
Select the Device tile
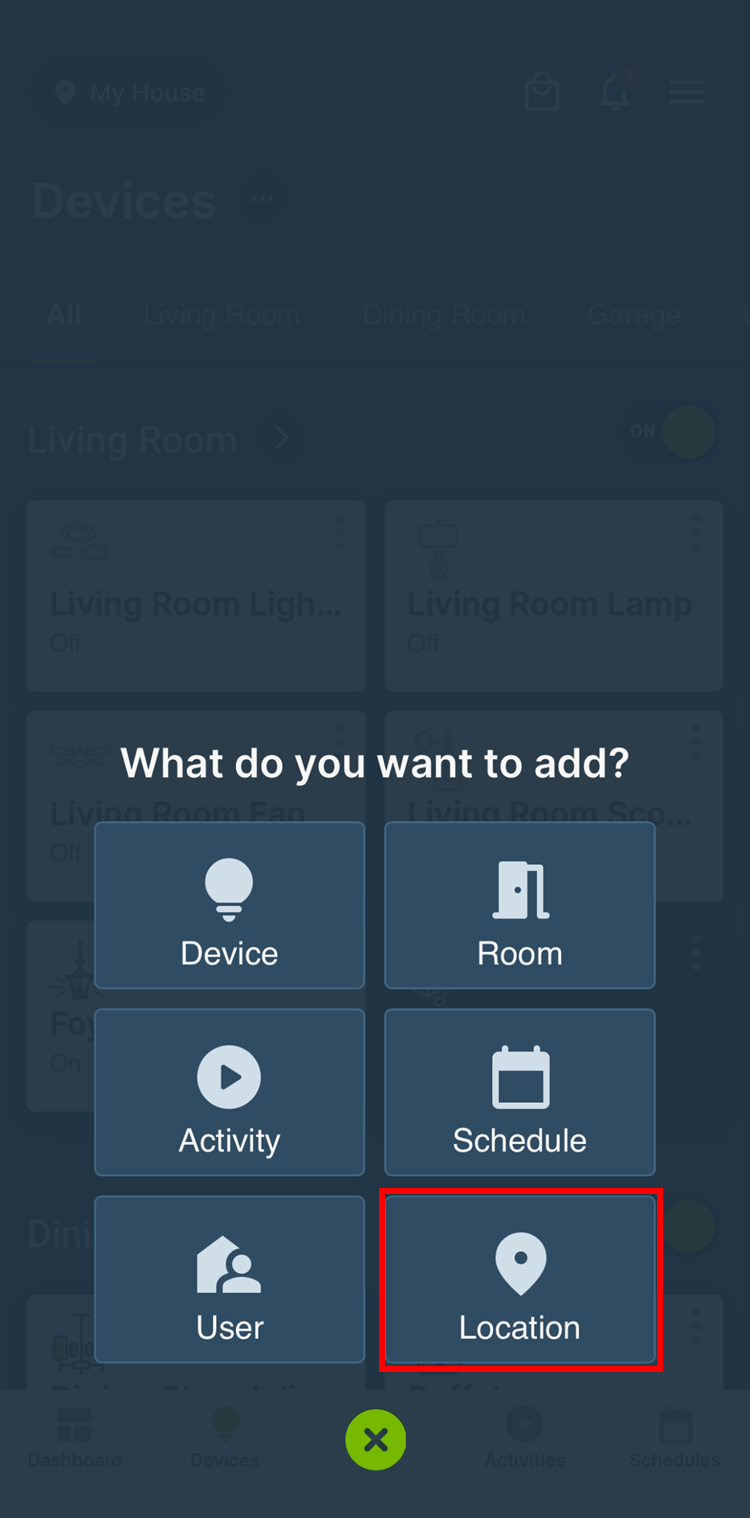229,905
